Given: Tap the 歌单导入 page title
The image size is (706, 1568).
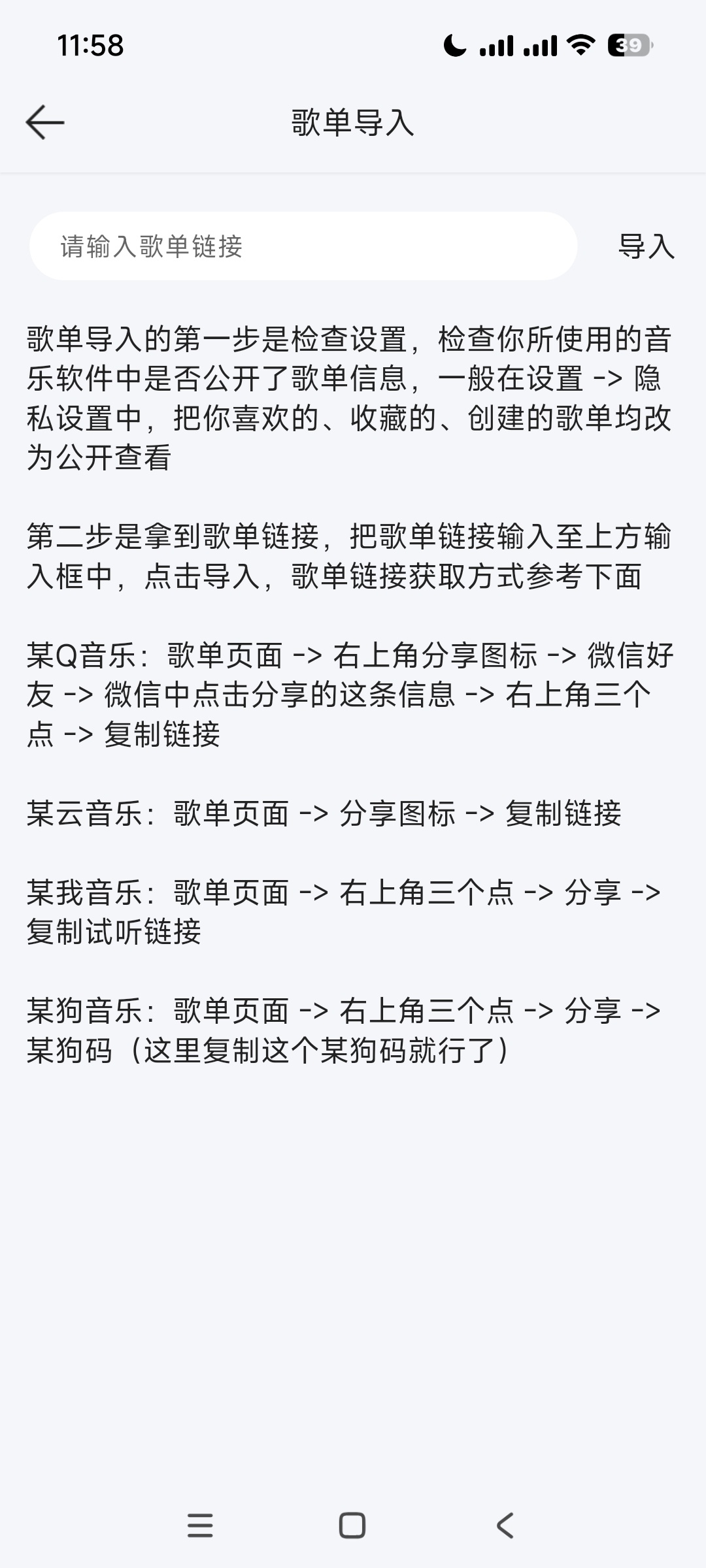Looking at the screenshot, I should click(353, 122).
